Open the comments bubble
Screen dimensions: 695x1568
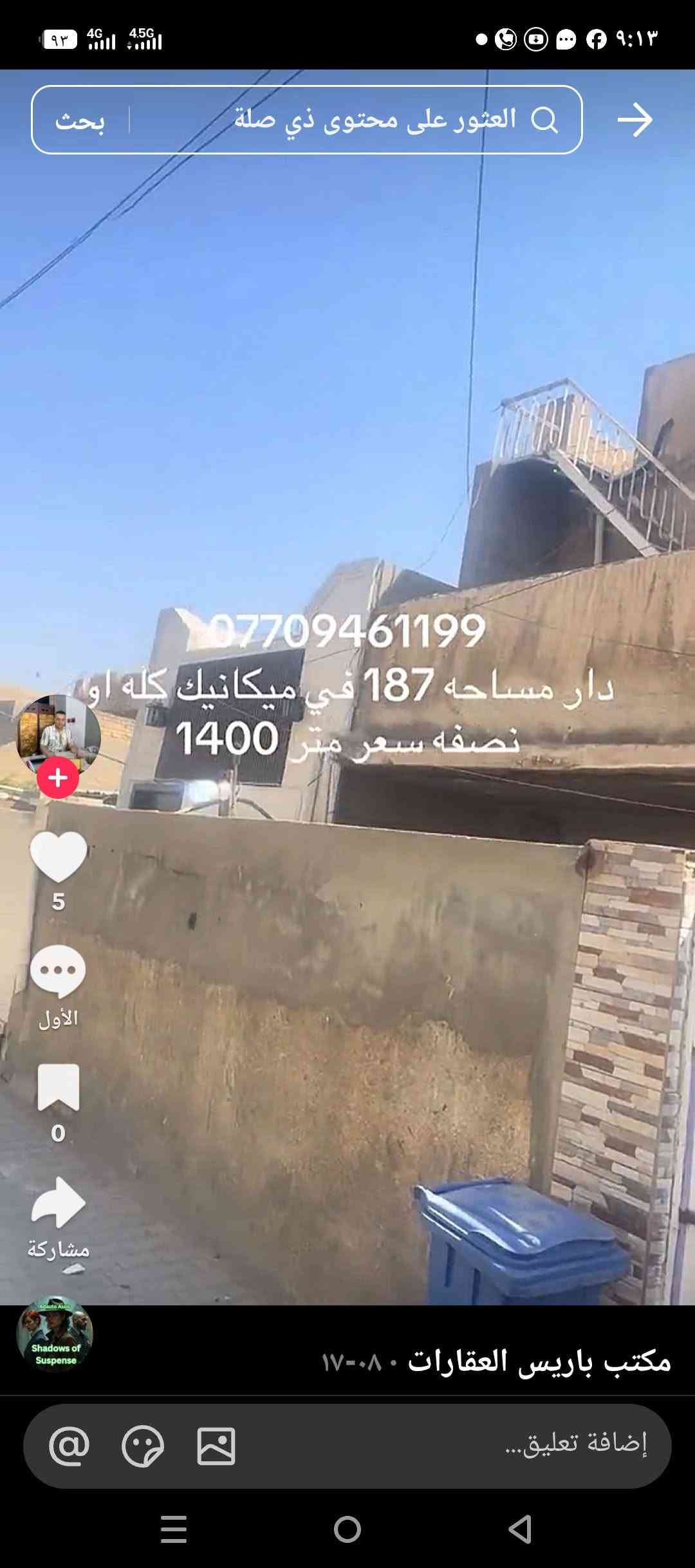[58, 972]
